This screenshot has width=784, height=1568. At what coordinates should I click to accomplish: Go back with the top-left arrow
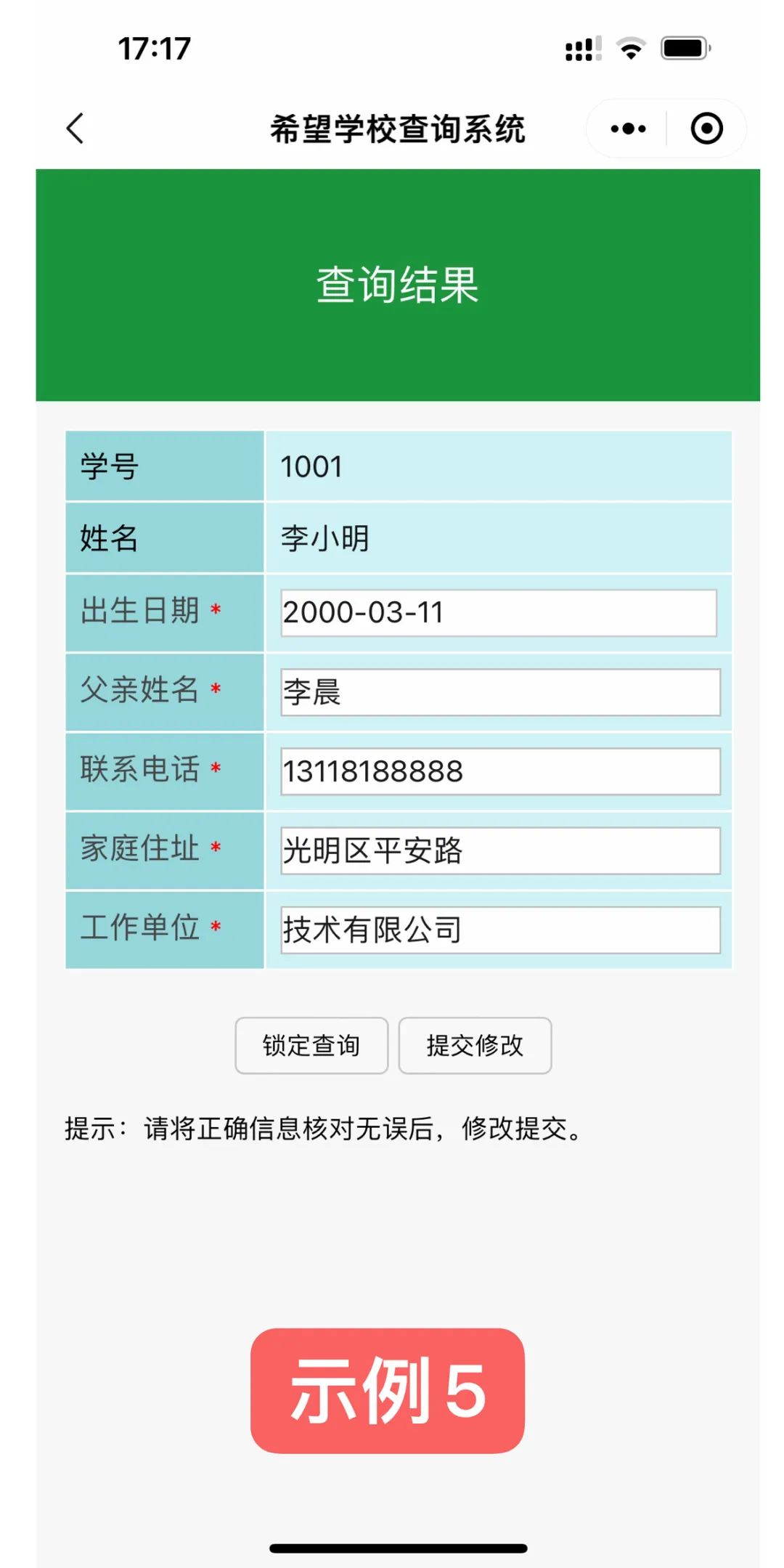tap(75, 129)
